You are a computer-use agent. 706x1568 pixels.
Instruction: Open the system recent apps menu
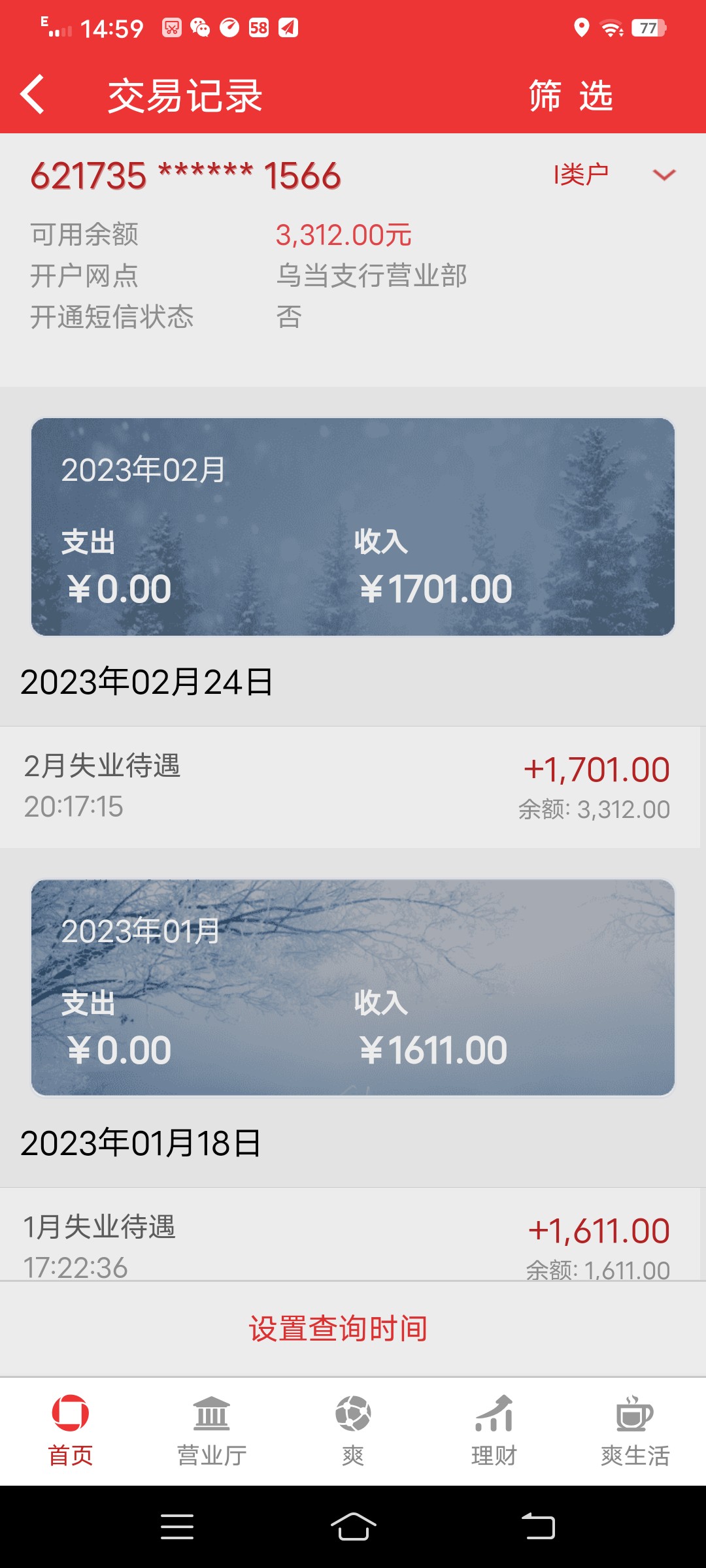point(177,1527)
